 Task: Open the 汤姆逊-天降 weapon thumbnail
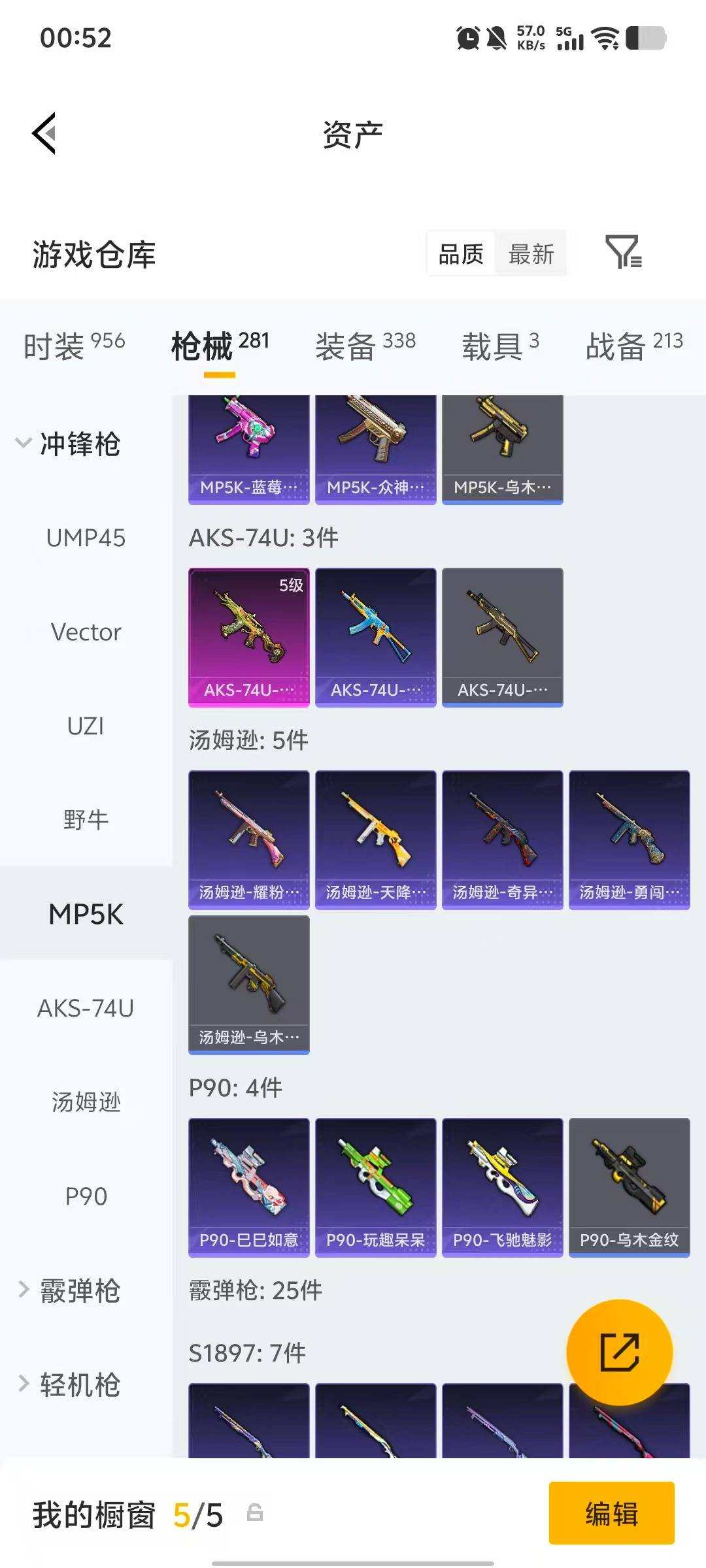(375, 840)
